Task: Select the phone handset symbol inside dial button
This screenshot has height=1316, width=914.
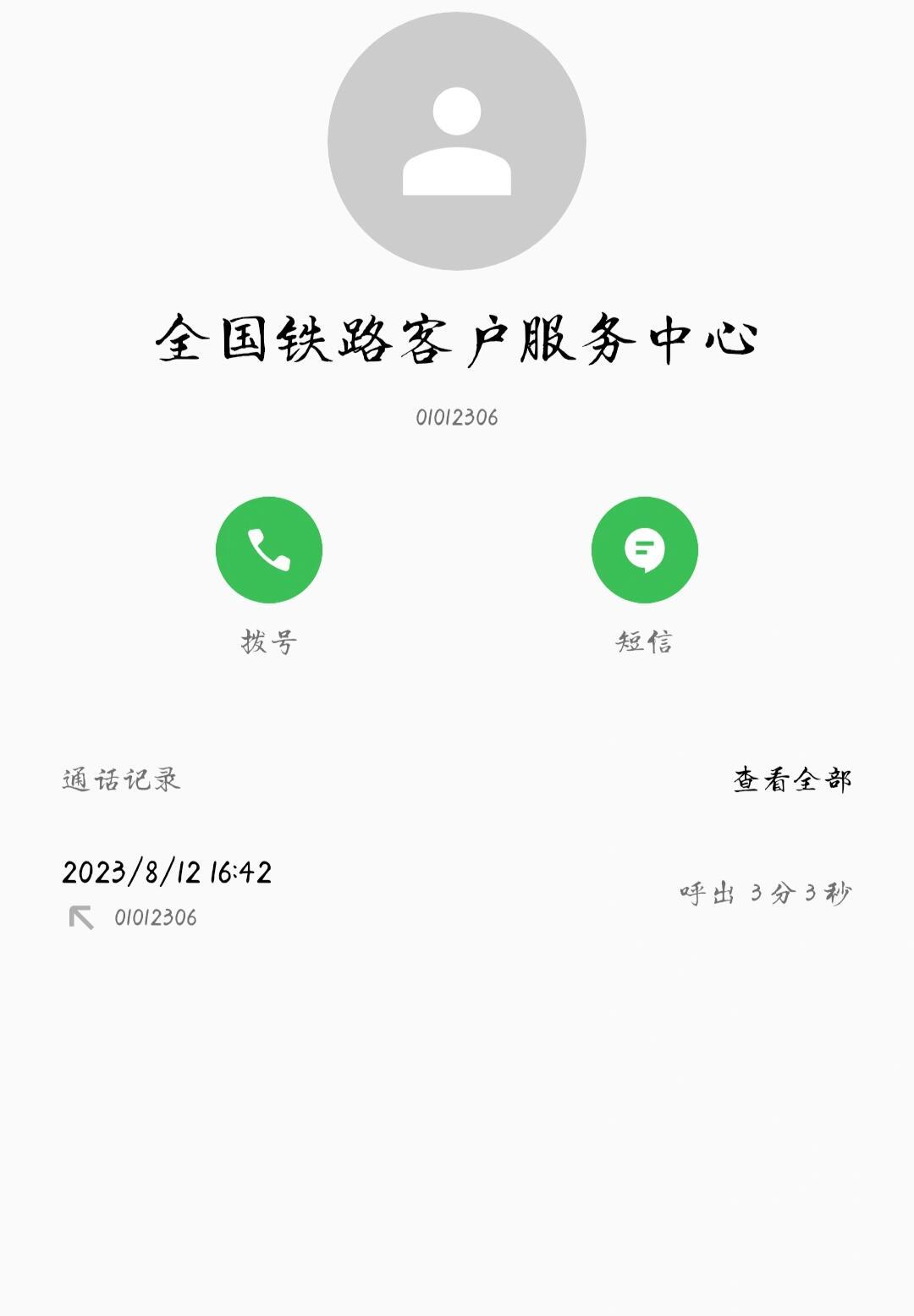Action: click(269, 549)
